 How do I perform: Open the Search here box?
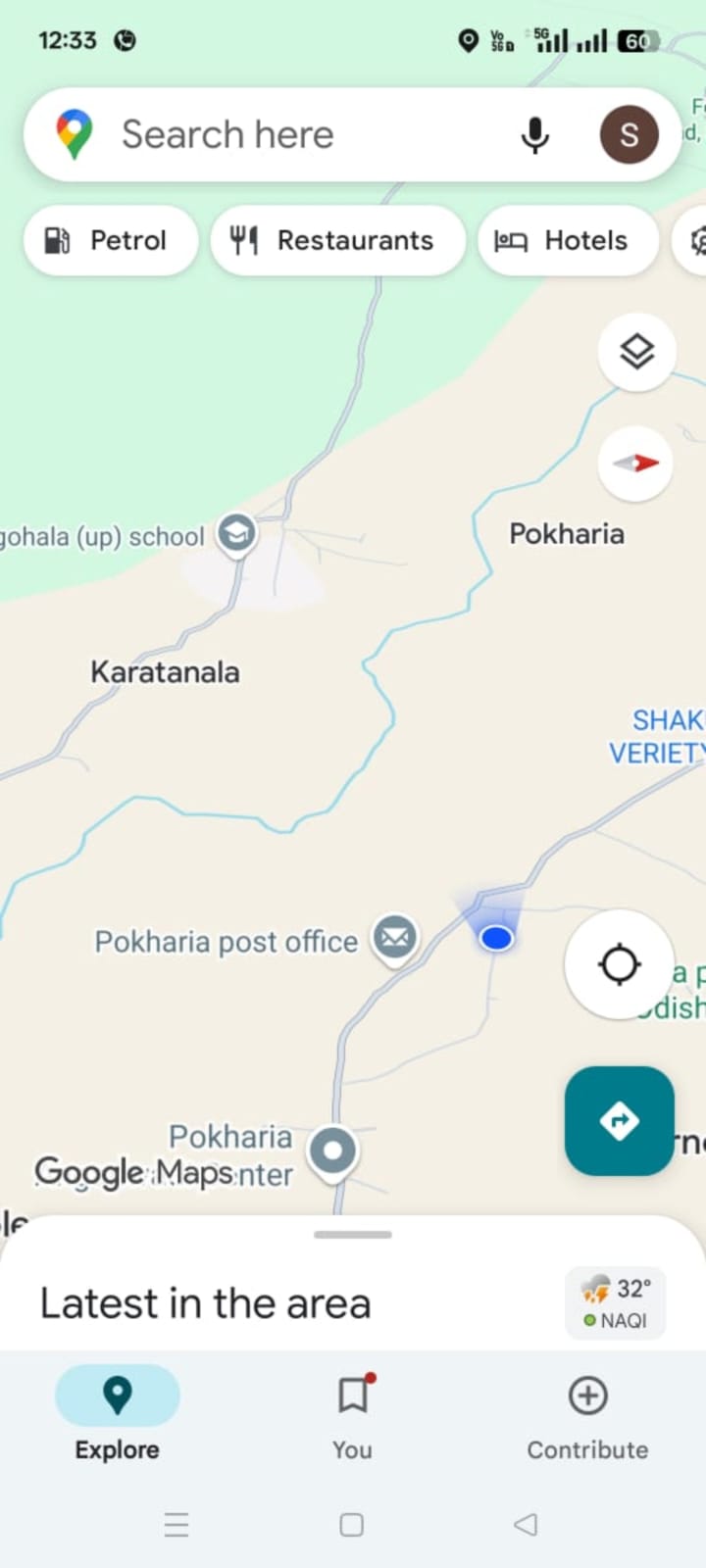[x=294, y=134]
